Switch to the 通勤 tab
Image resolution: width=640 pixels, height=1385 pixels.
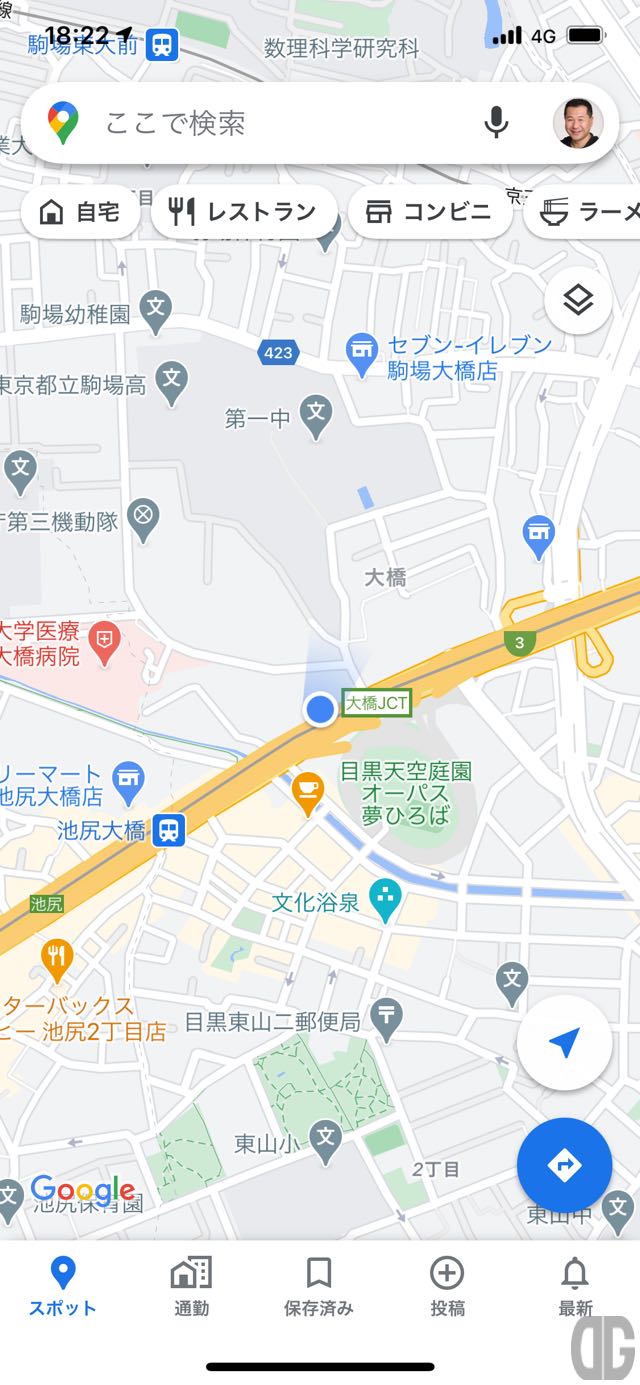point(191,1287)
